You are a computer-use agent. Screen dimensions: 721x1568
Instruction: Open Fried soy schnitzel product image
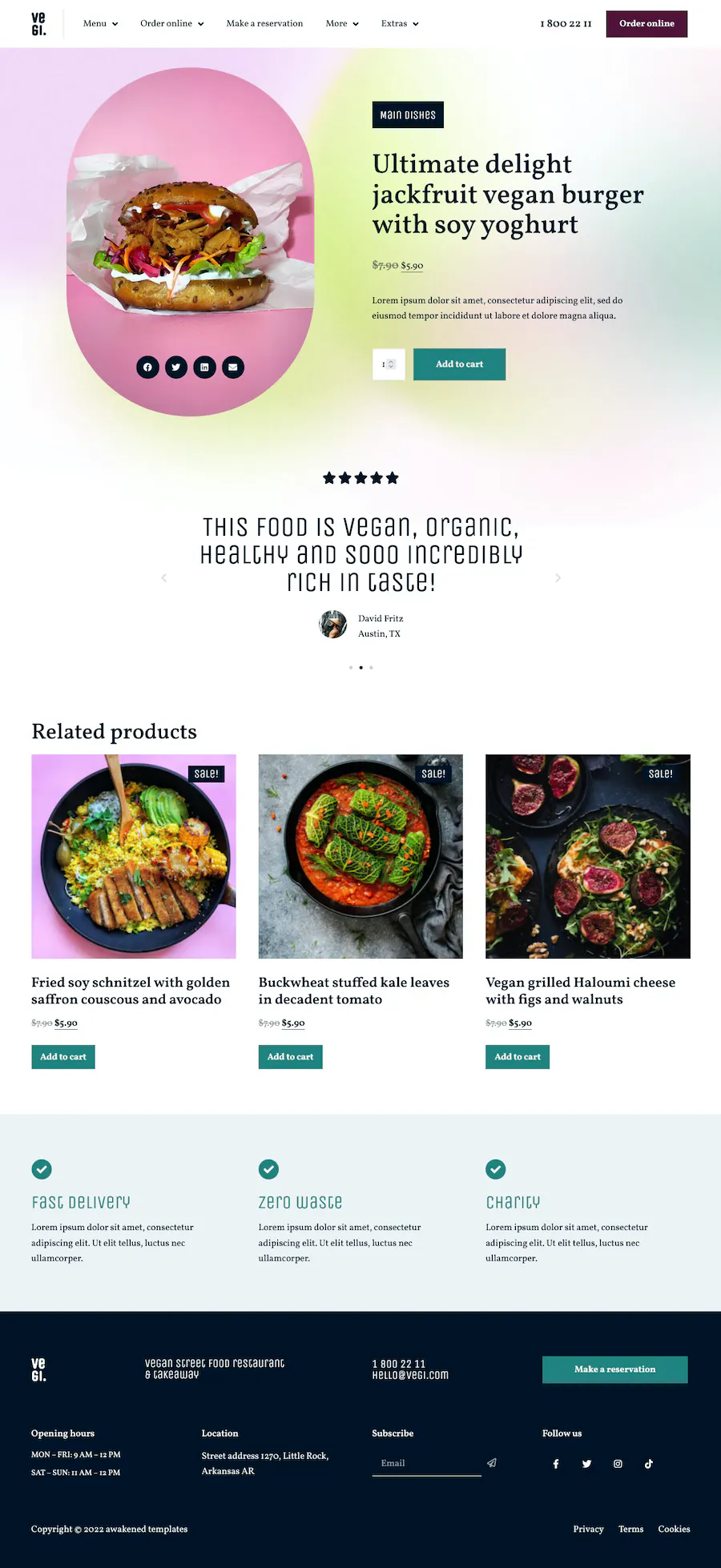[x=134, y=856]
